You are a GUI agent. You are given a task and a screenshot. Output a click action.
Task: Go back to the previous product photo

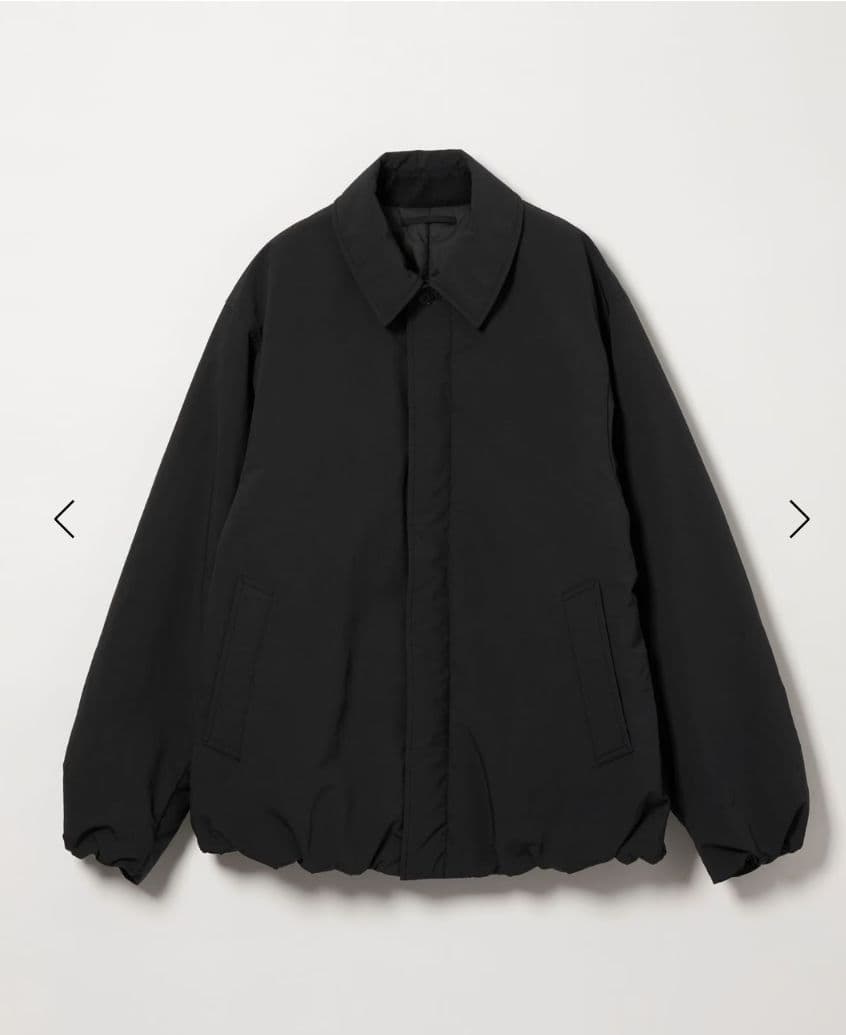63,518
